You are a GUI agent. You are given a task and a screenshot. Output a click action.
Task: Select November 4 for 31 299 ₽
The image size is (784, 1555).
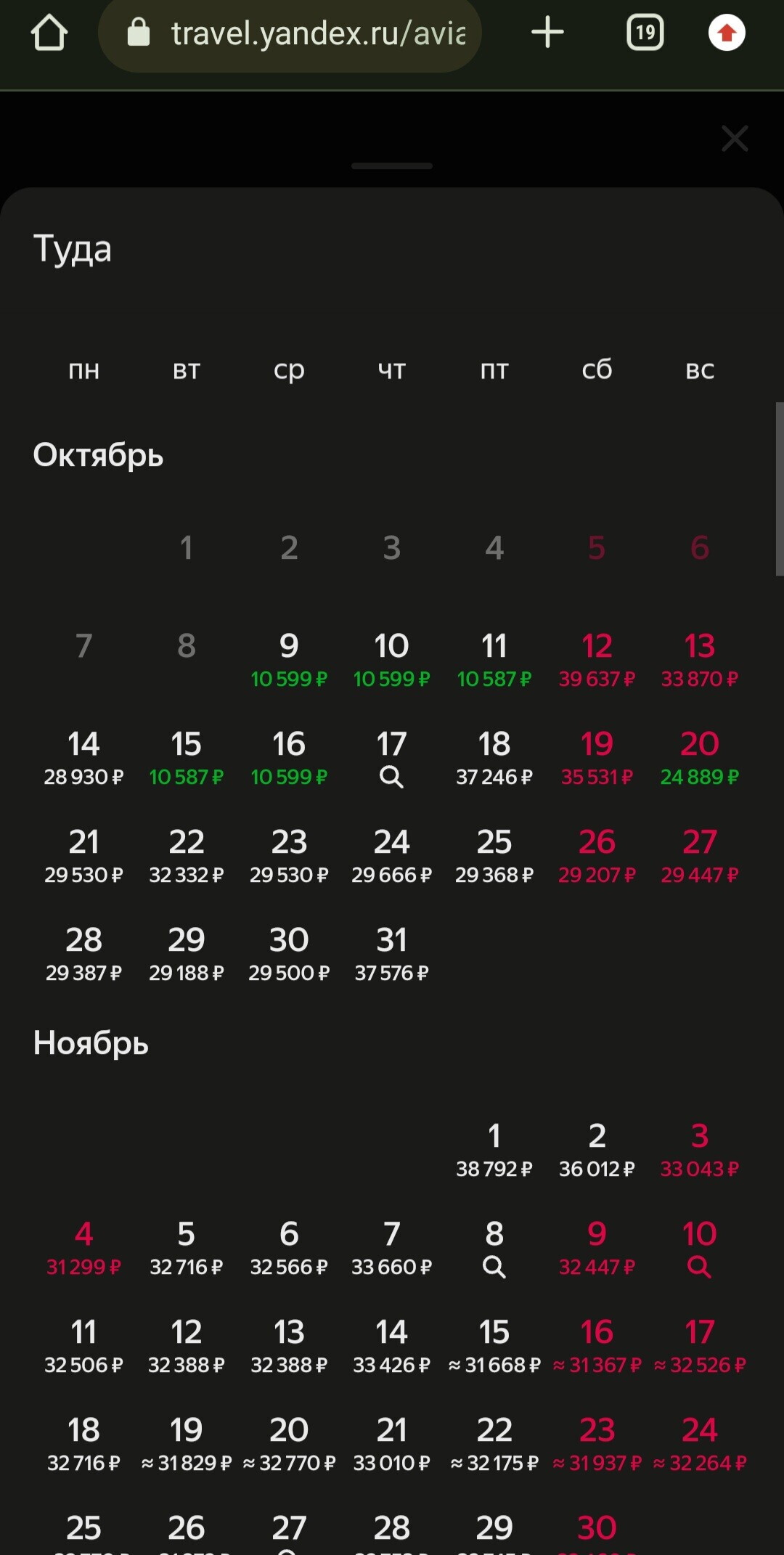tap(83, 1247)
